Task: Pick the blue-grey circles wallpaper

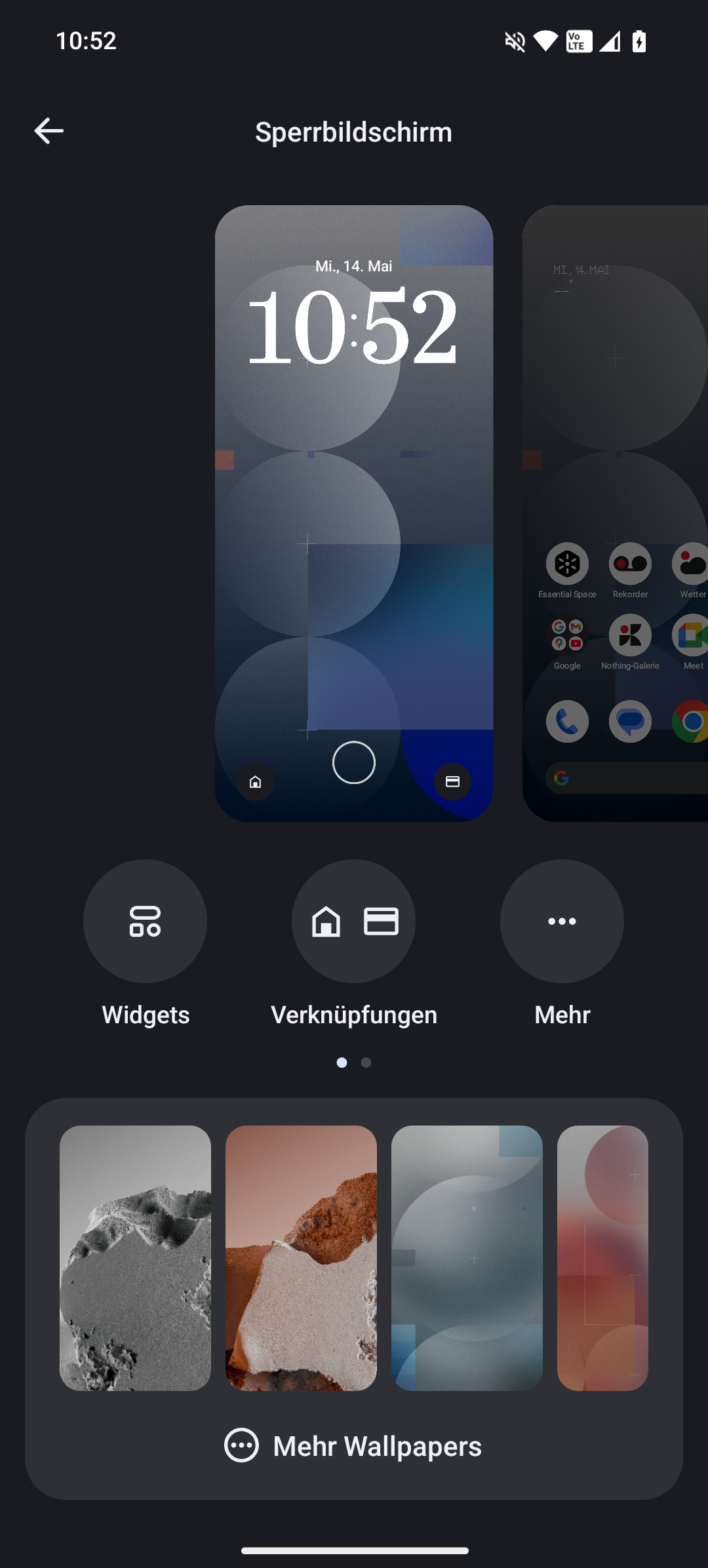Action: coord(467,1258)
